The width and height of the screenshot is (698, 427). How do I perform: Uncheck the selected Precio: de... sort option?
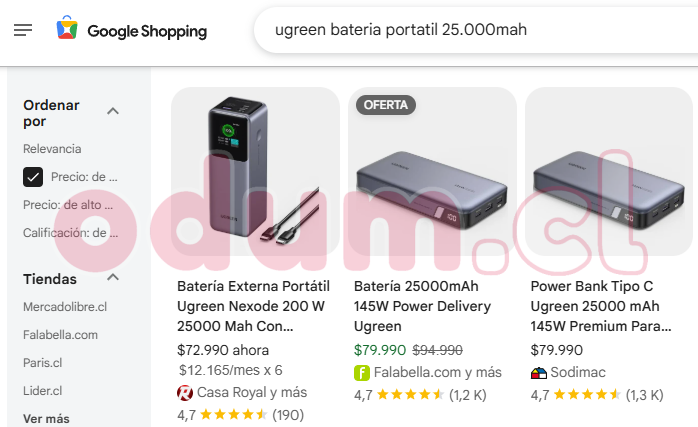coord(33,177)
